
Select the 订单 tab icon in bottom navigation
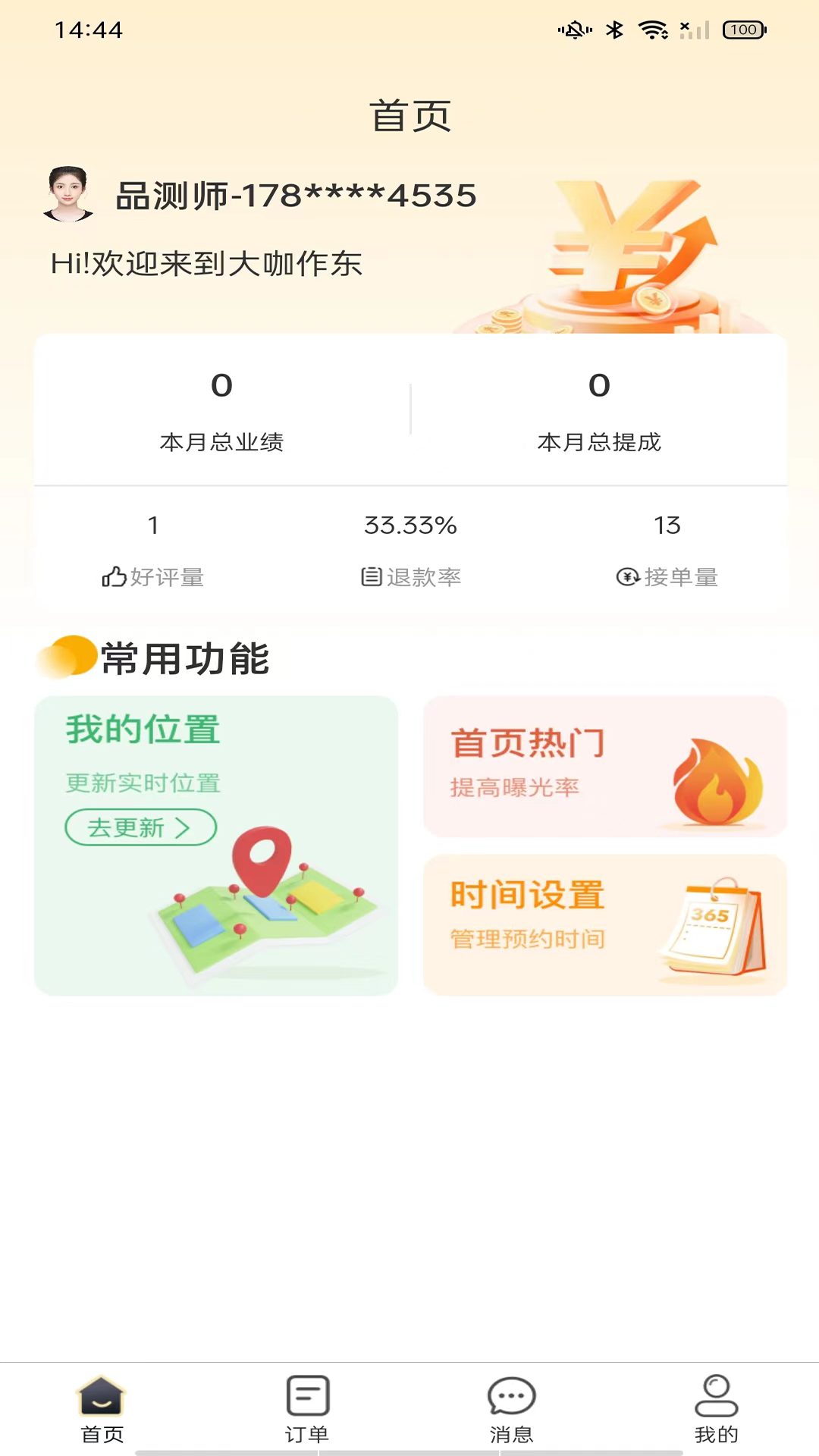(x=306, y=1395)
